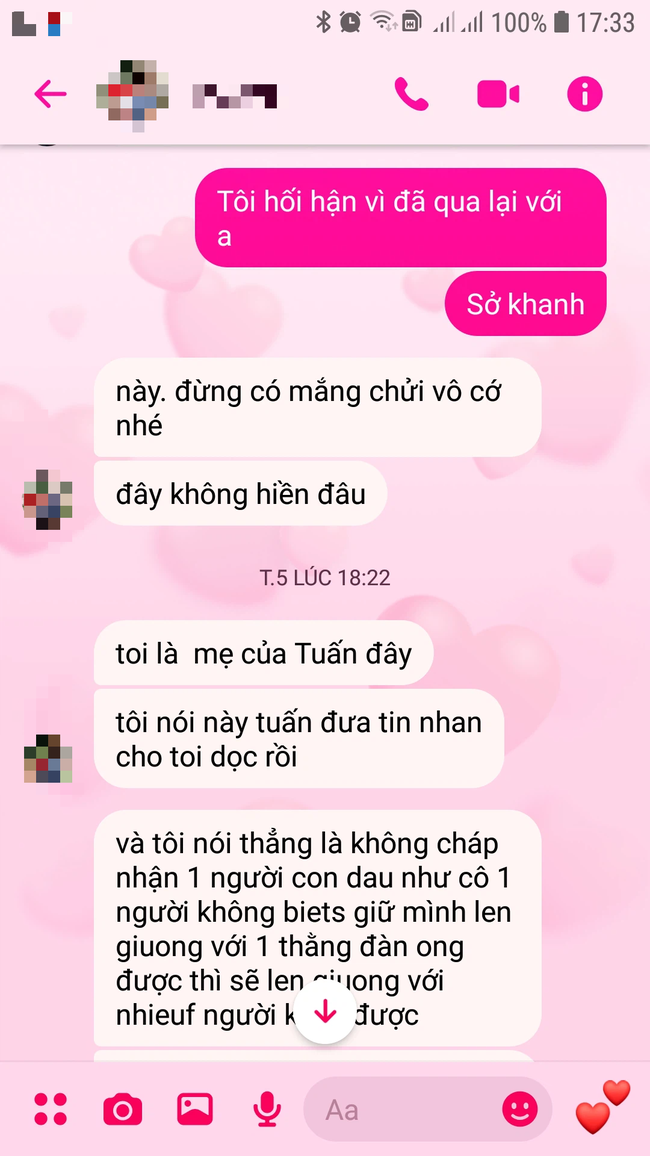Open the emoji picker smiley
This screenshot has height=1156, width=650.
tap(520, 1109)
